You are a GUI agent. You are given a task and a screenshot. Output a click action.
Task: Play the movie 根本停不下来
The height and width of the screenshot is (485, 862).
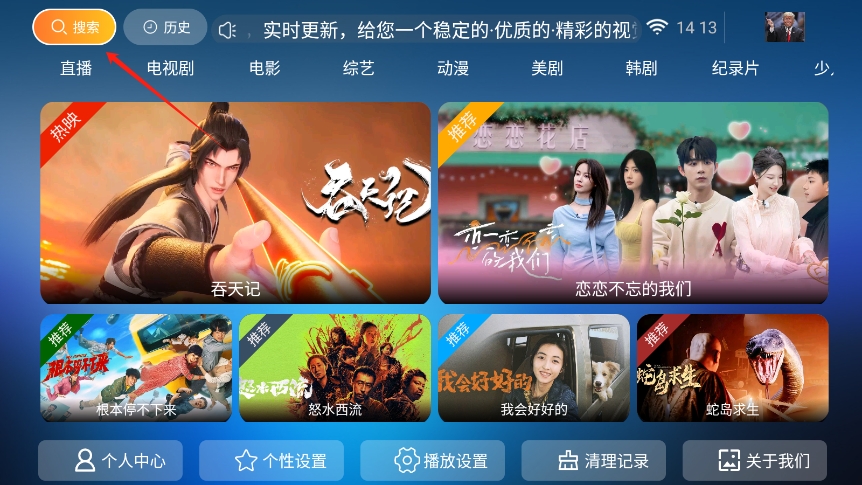pyautogui.click(x=136, y=368)
